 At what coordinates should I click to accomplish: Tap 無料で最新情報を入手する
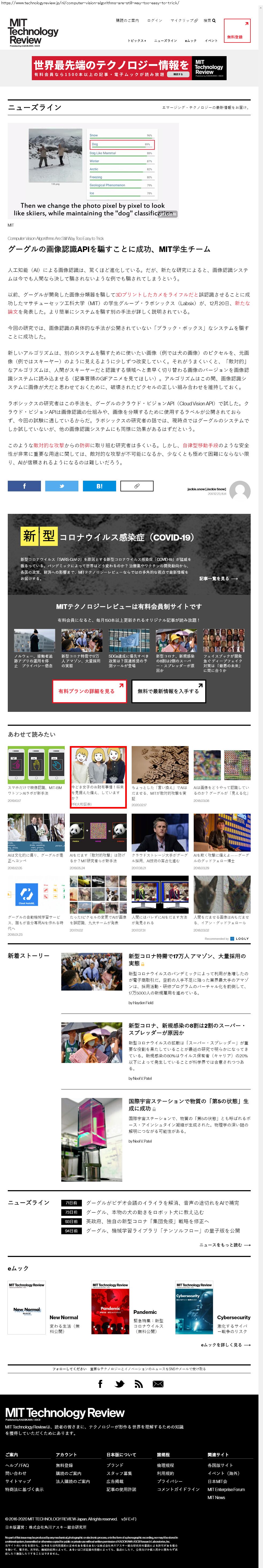click(x=168, y=691)
